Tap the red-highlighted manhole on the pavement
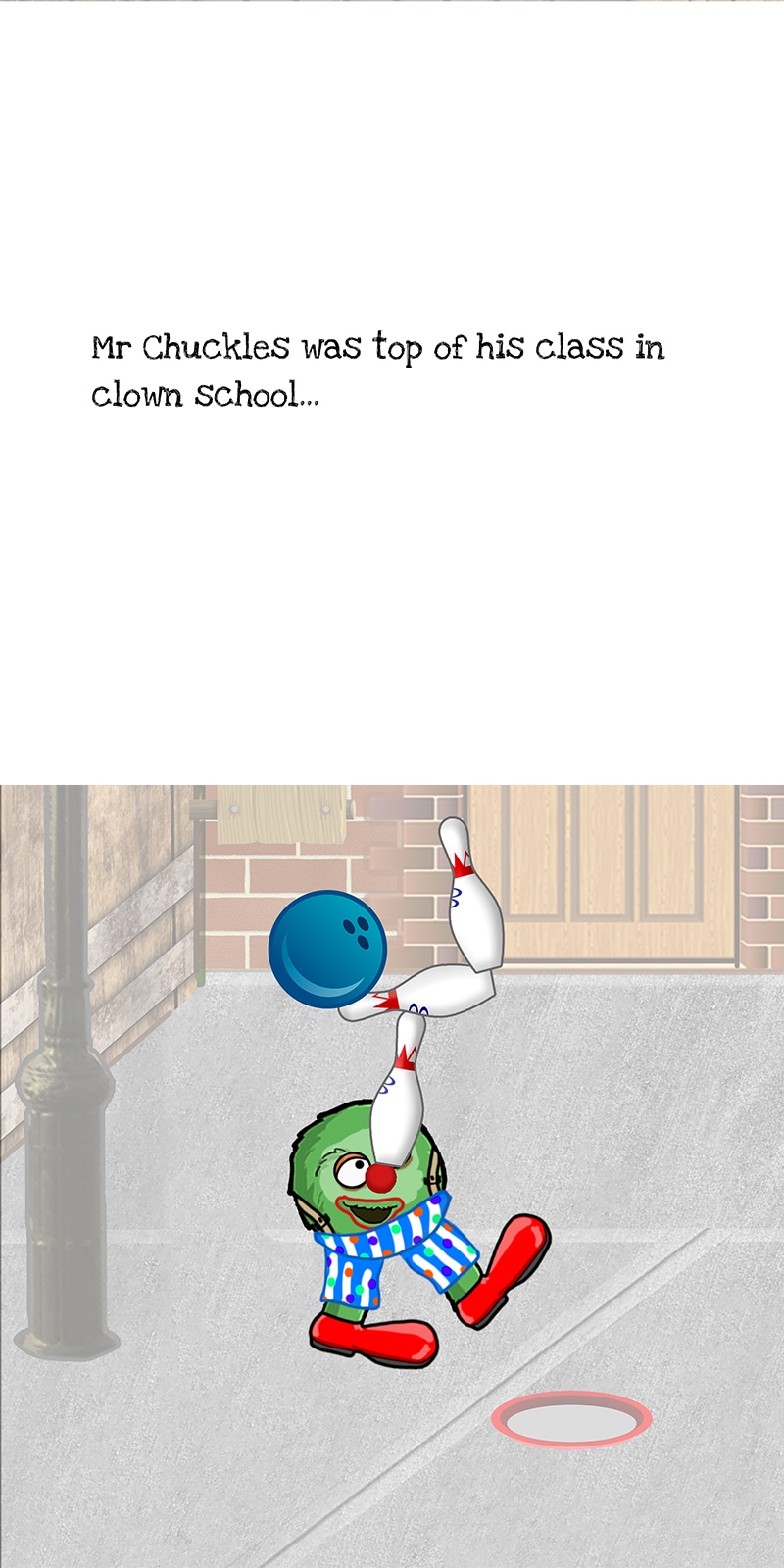Viewport: 784px width, 1568px height. pos(571,1418)
